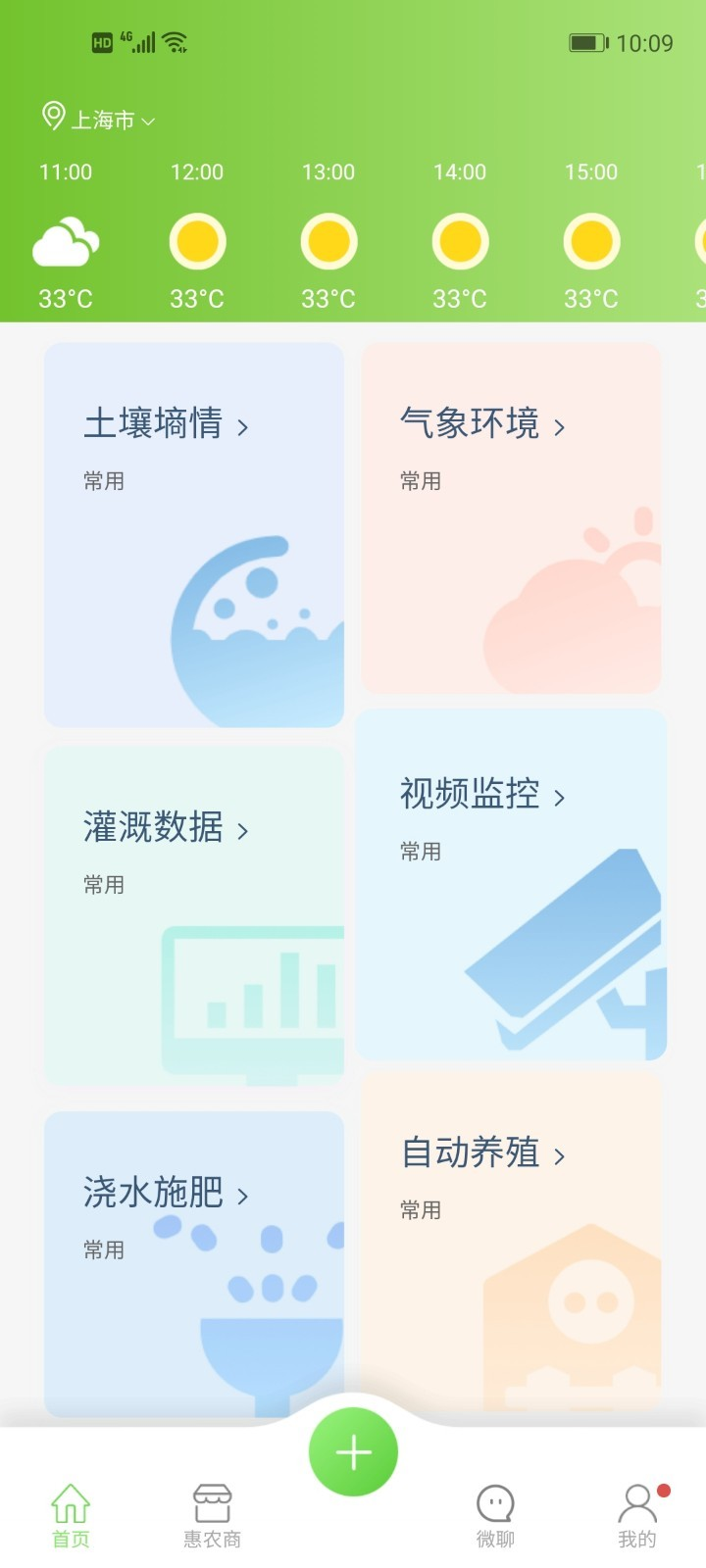The image size is (706, 1568).
Task: Switch to the 我的 tab
Action: [637, 1515]
